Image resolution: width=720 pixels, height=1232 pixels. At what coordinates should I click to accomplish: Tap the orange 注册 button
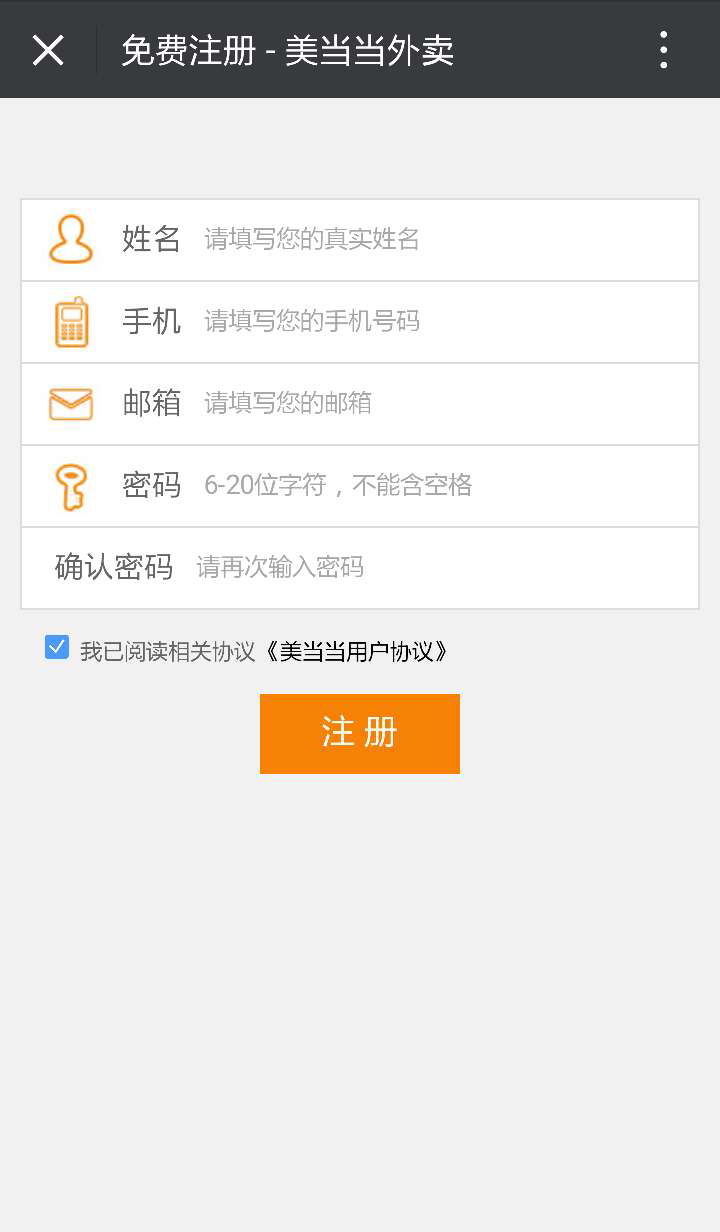click(360, 733)
